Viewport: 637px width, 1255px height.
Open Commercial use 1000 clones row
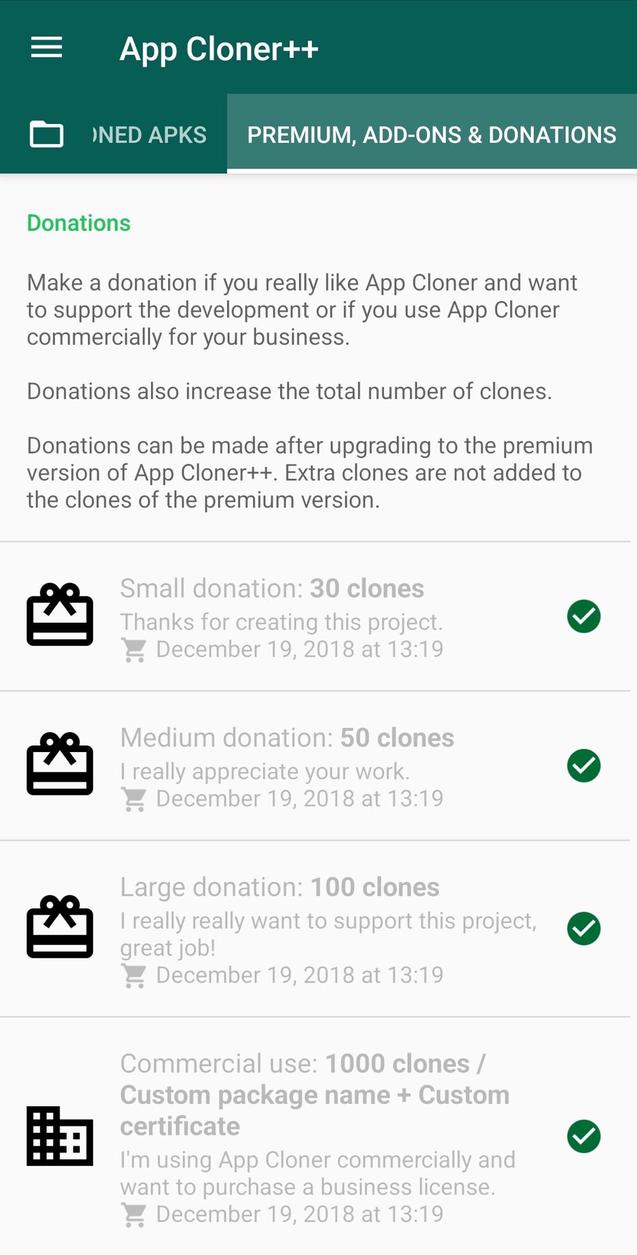(x=318, y=1136)
